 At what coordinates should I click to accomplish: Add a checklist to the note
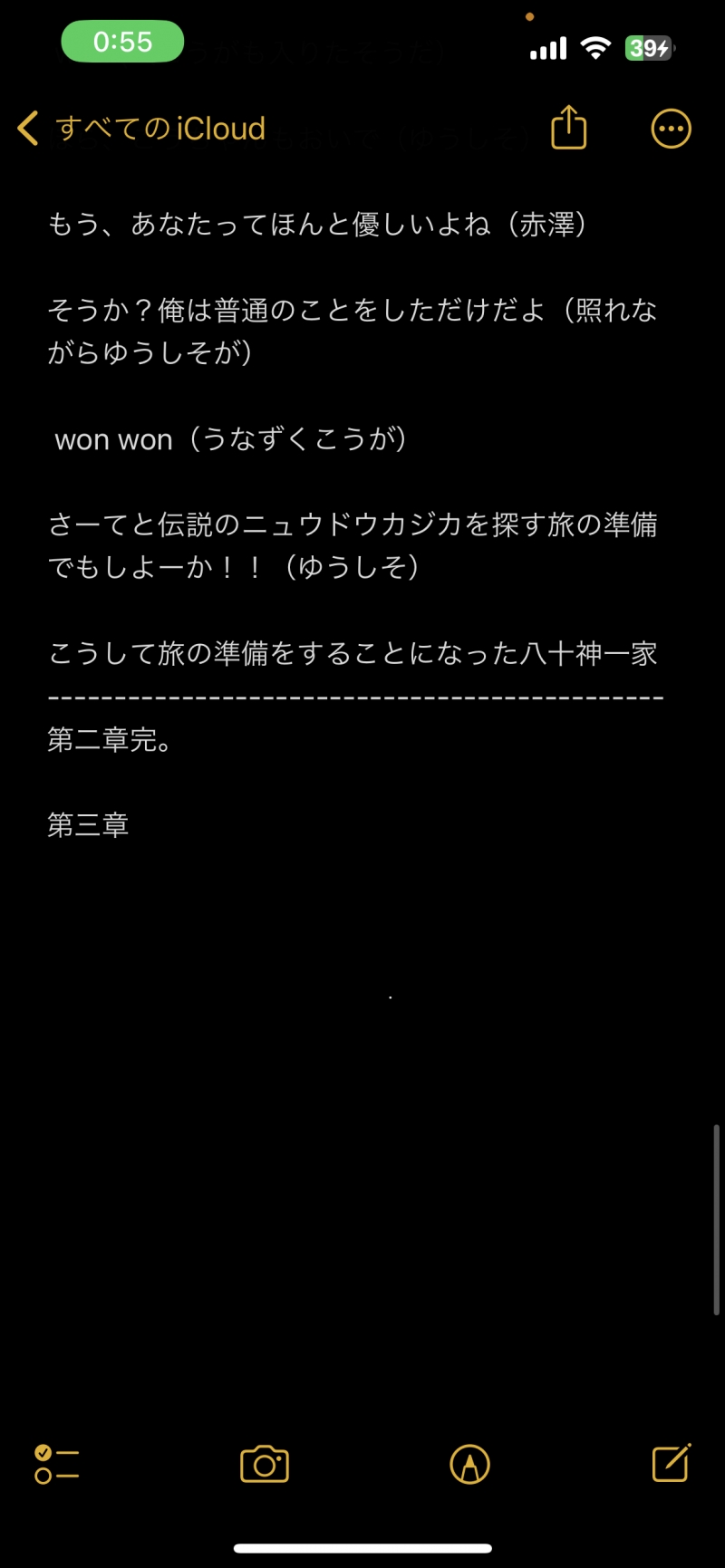click(56, 1465)
